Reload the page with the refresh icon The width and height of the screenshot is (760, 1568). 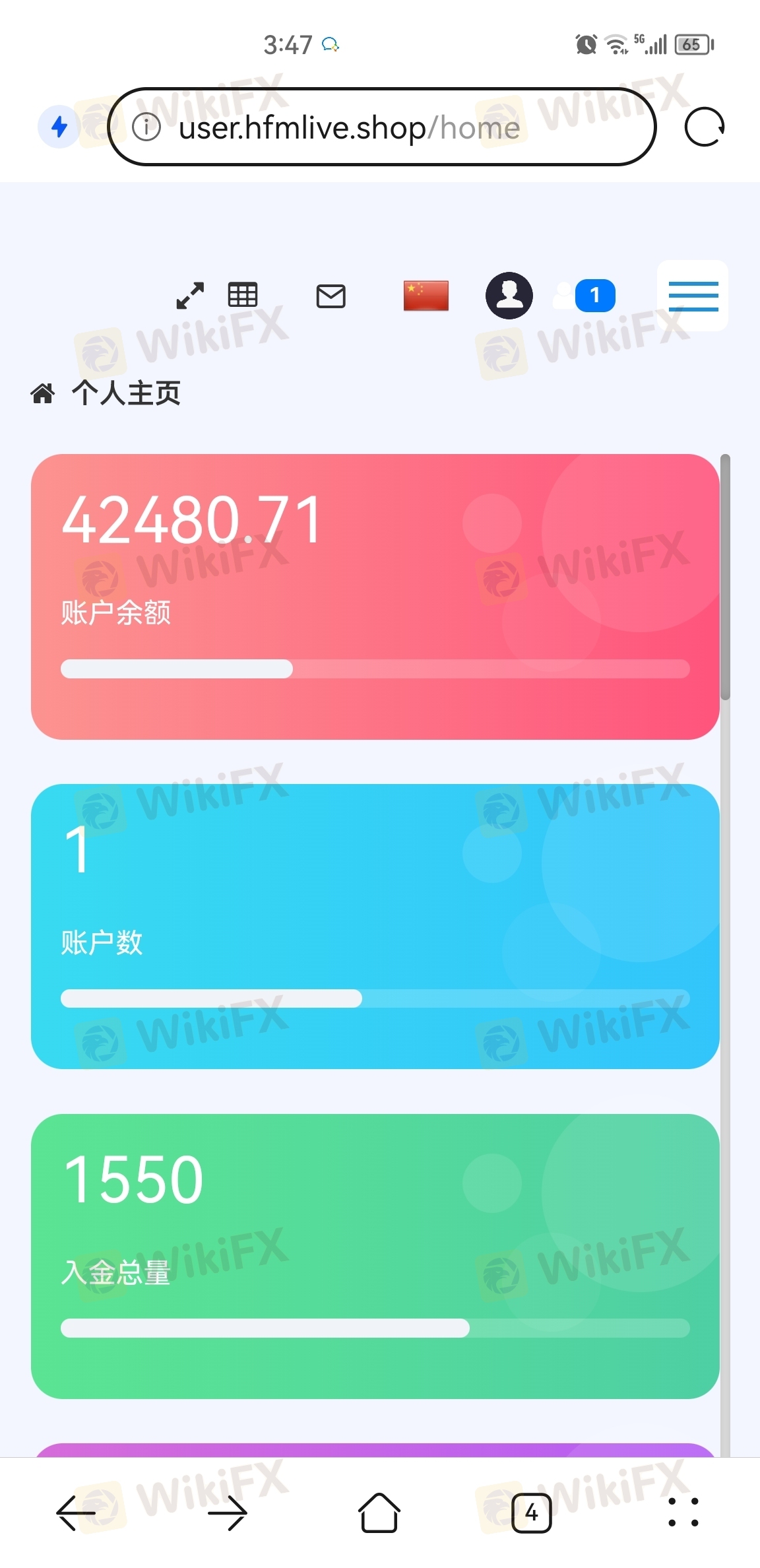coord(704,127)
